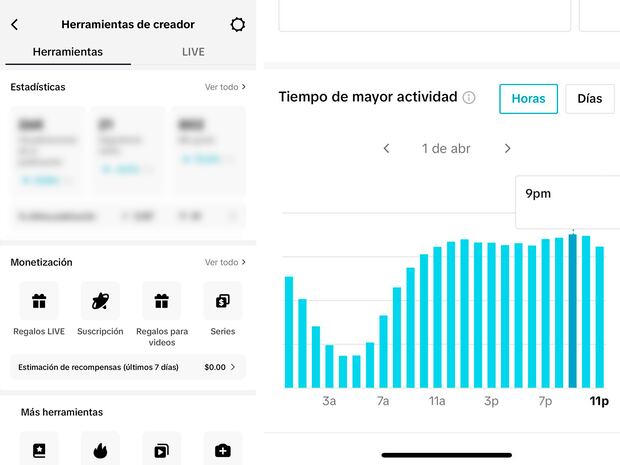Select the Herramientas tab

tap(67, 51)
